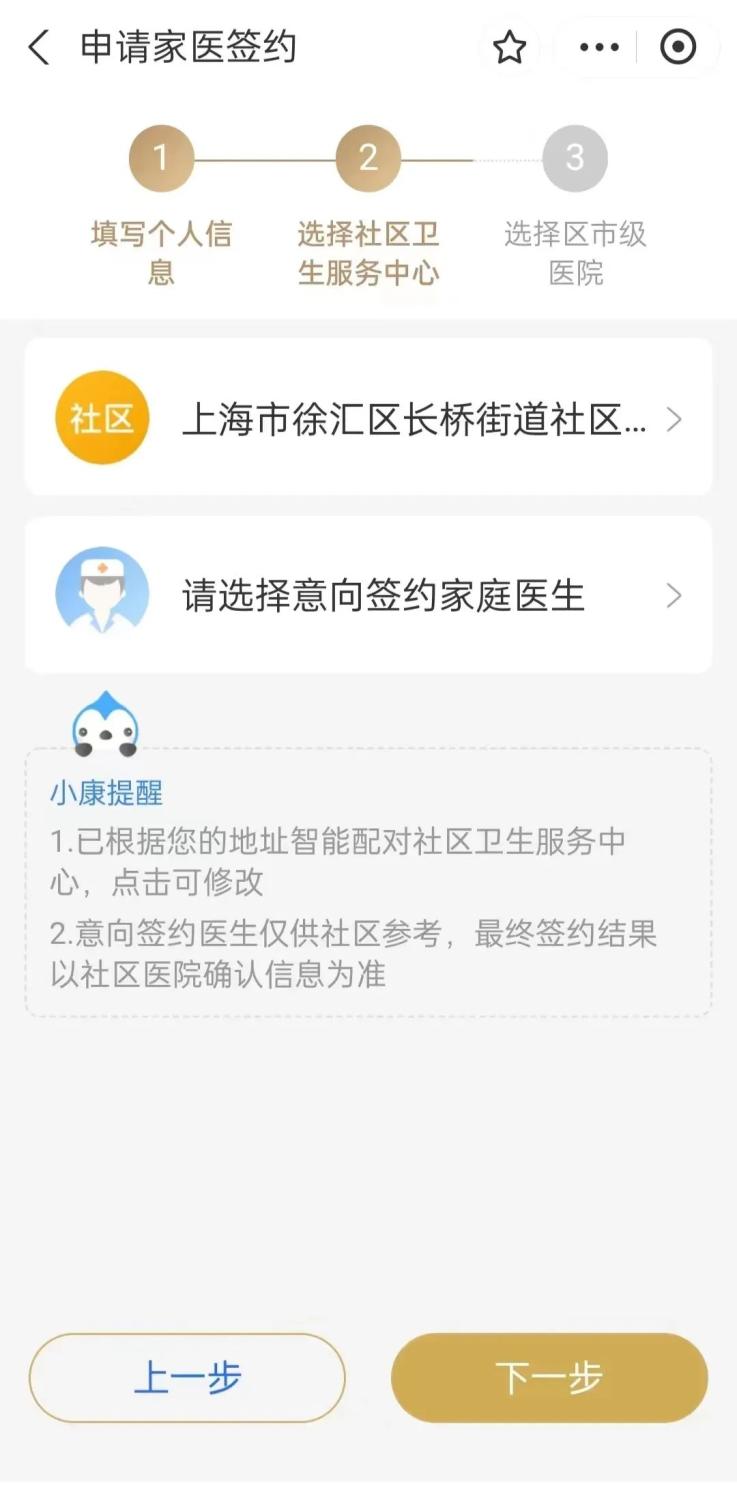Tap the 上一步 button
The image size is (737, 1486).
coord(187,1377)
